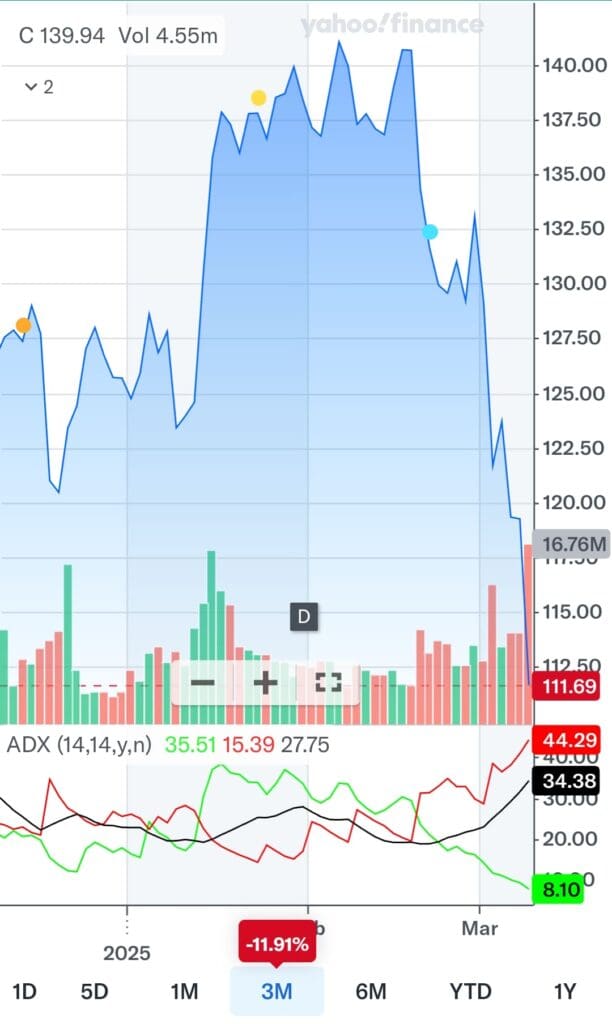Zoom out the chart with minus button
612x1024 pixels.
tap(202, 682)
